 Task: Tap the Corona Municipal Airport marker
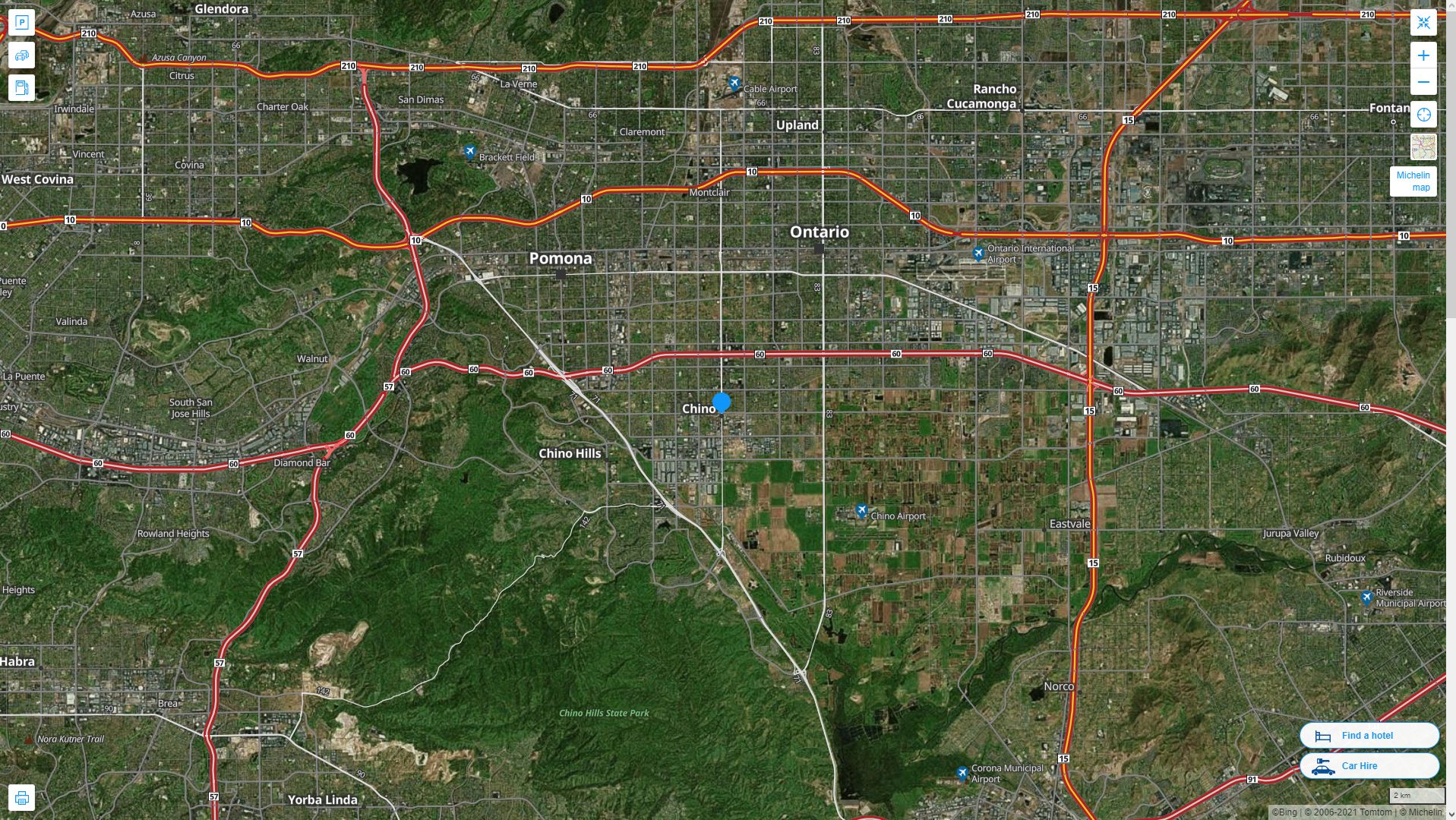pos(962,773)
